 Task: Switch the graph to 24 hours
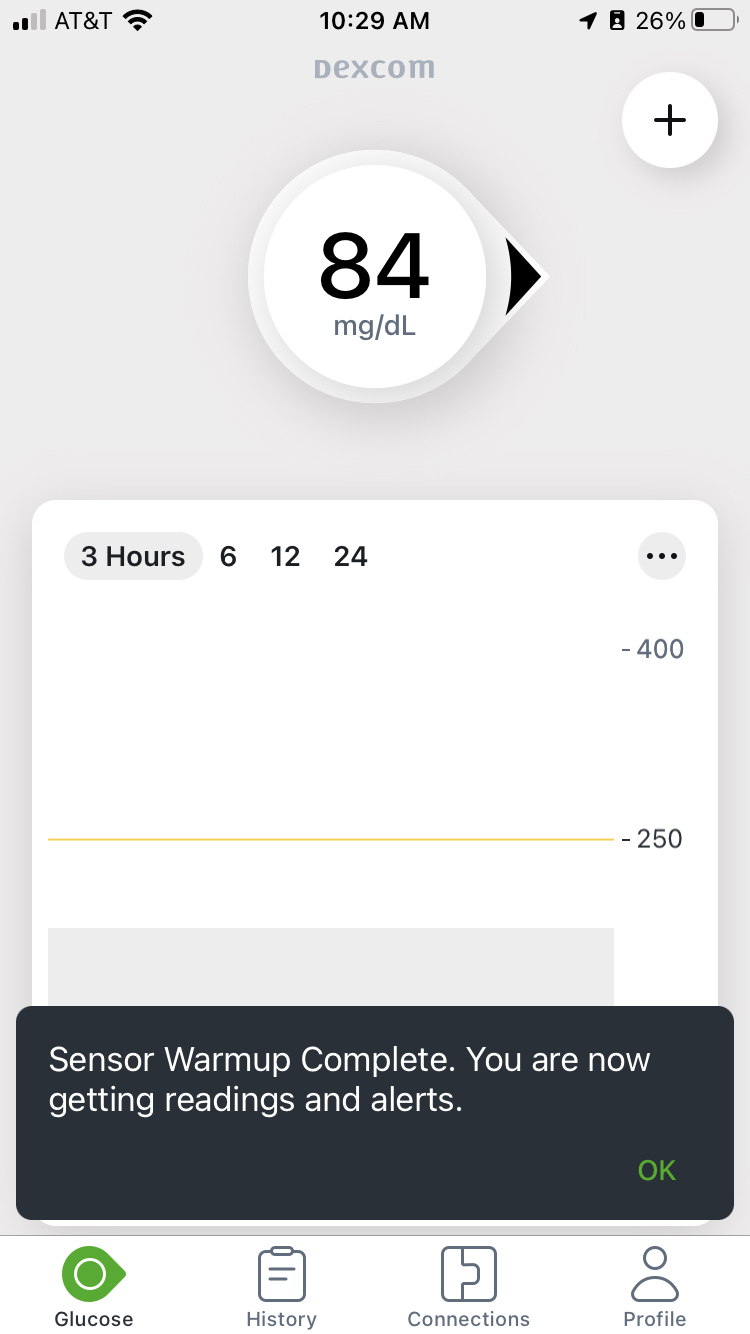coord(350,556)
